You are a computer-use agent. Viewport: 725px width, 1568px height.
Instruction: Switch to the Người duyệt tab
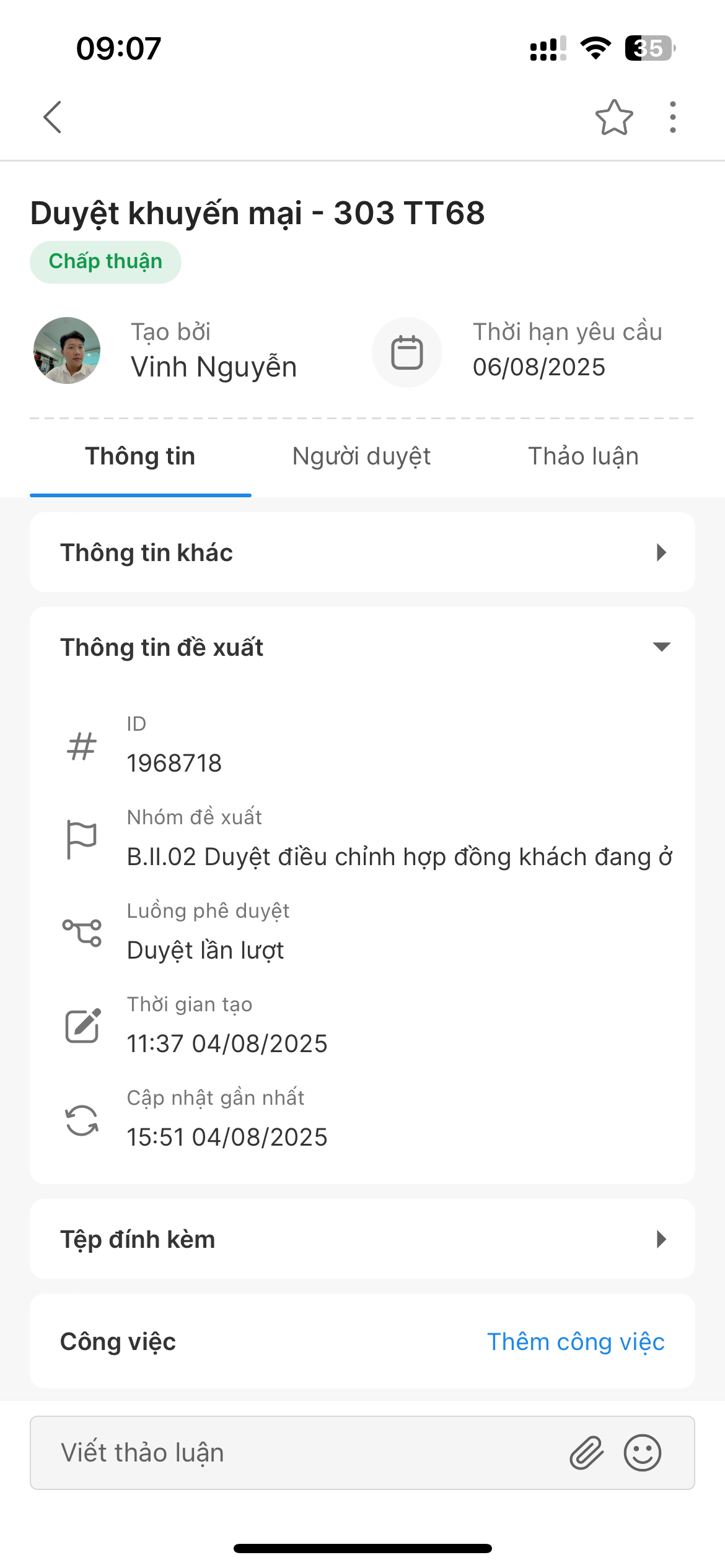(361, 456)
